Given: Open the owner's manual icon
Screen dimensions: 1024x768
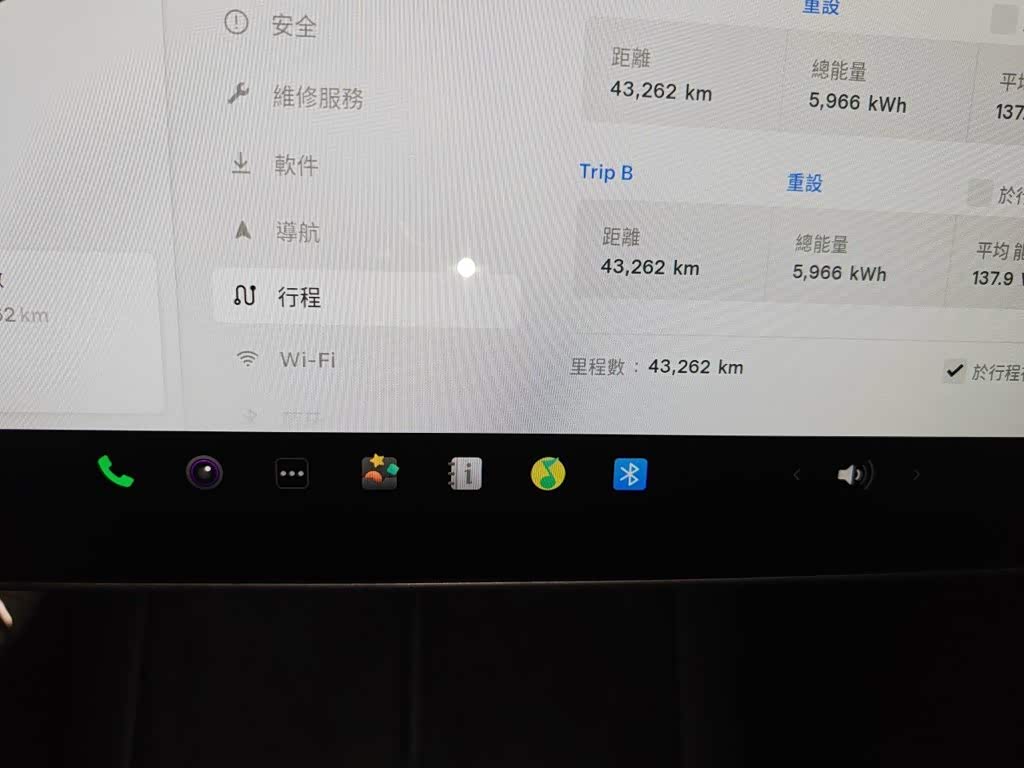Looking at the screenshot, I should 465,473.
